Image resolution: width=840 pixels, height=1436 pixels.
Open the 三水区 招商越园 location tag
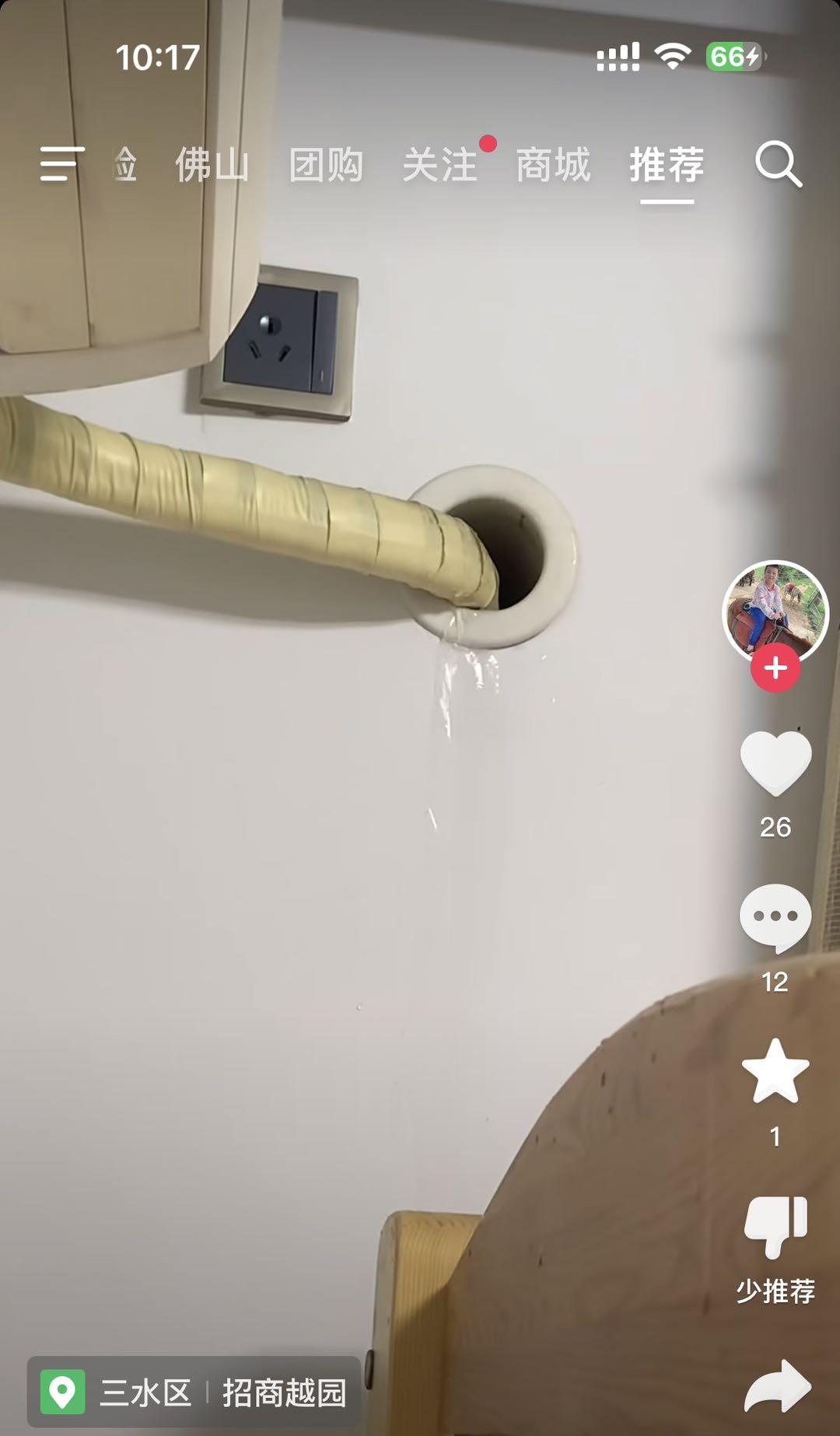coord(194,1392)
